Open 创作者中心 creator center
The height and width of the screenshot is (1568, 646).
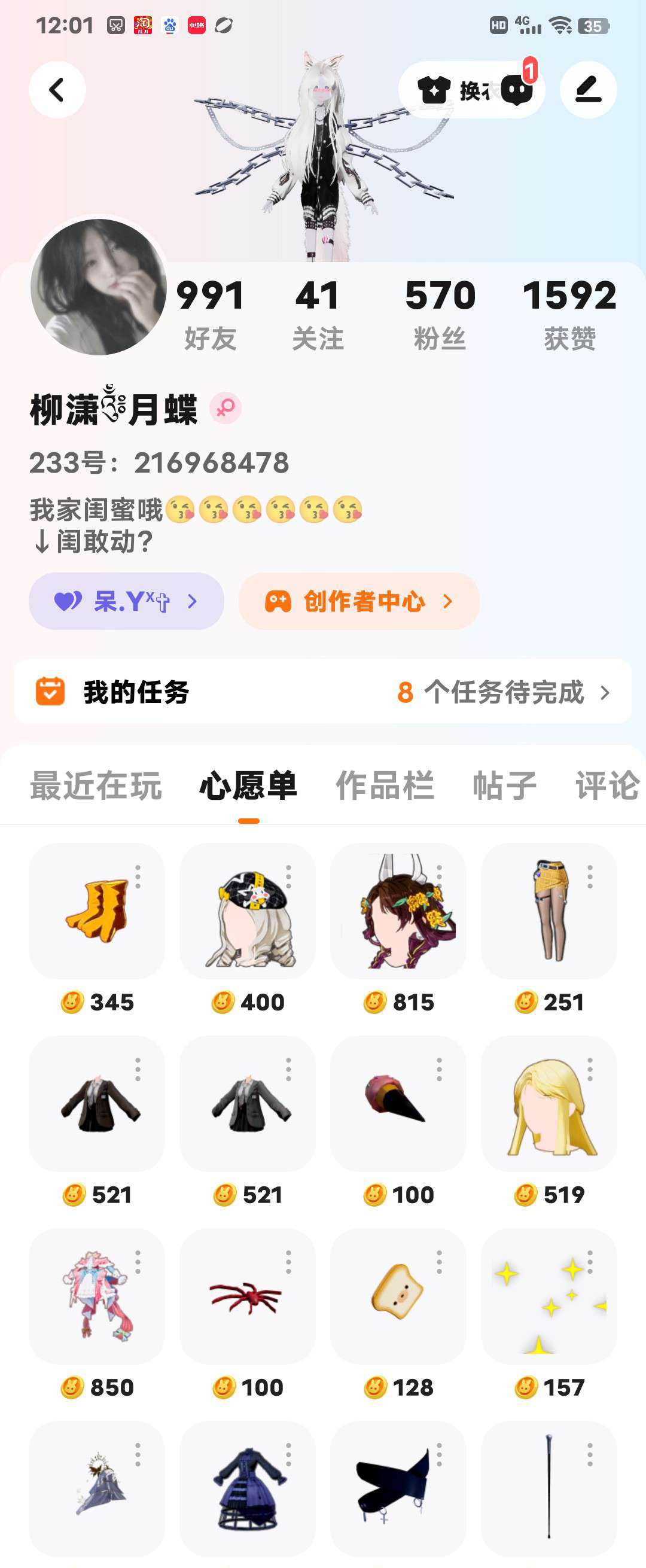tap(359, 601)
